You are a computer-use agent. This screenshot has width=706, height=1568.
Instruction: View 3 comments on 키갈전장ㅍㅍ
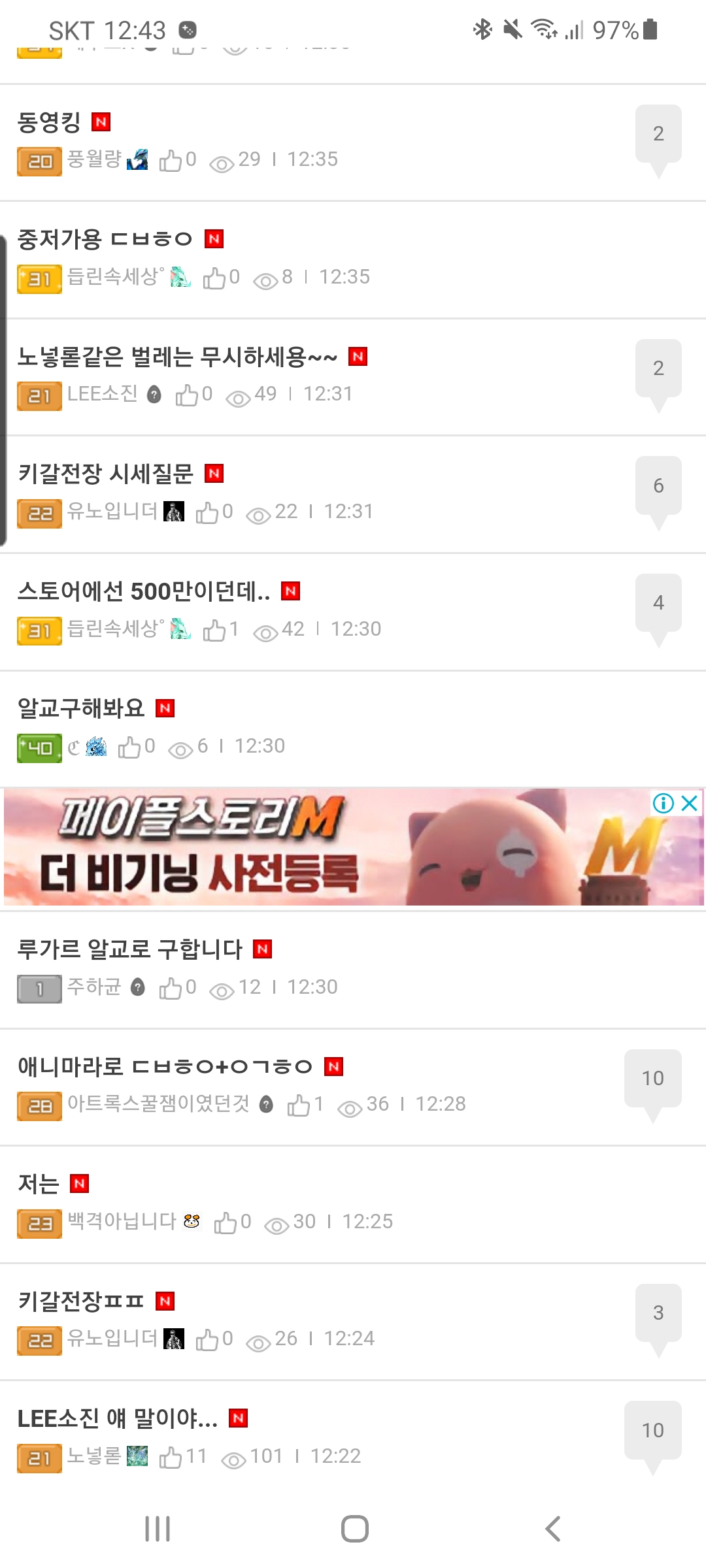[658, 1314]
